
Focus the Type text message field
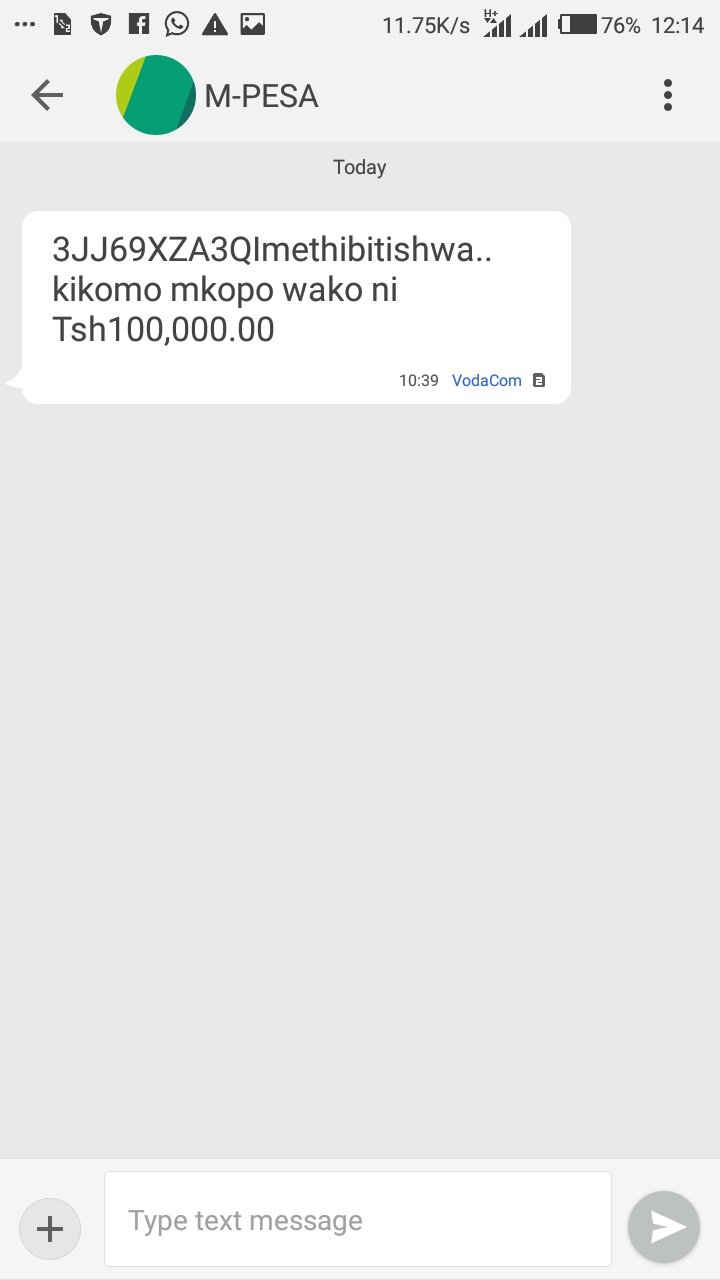(x=357, y=1220)
